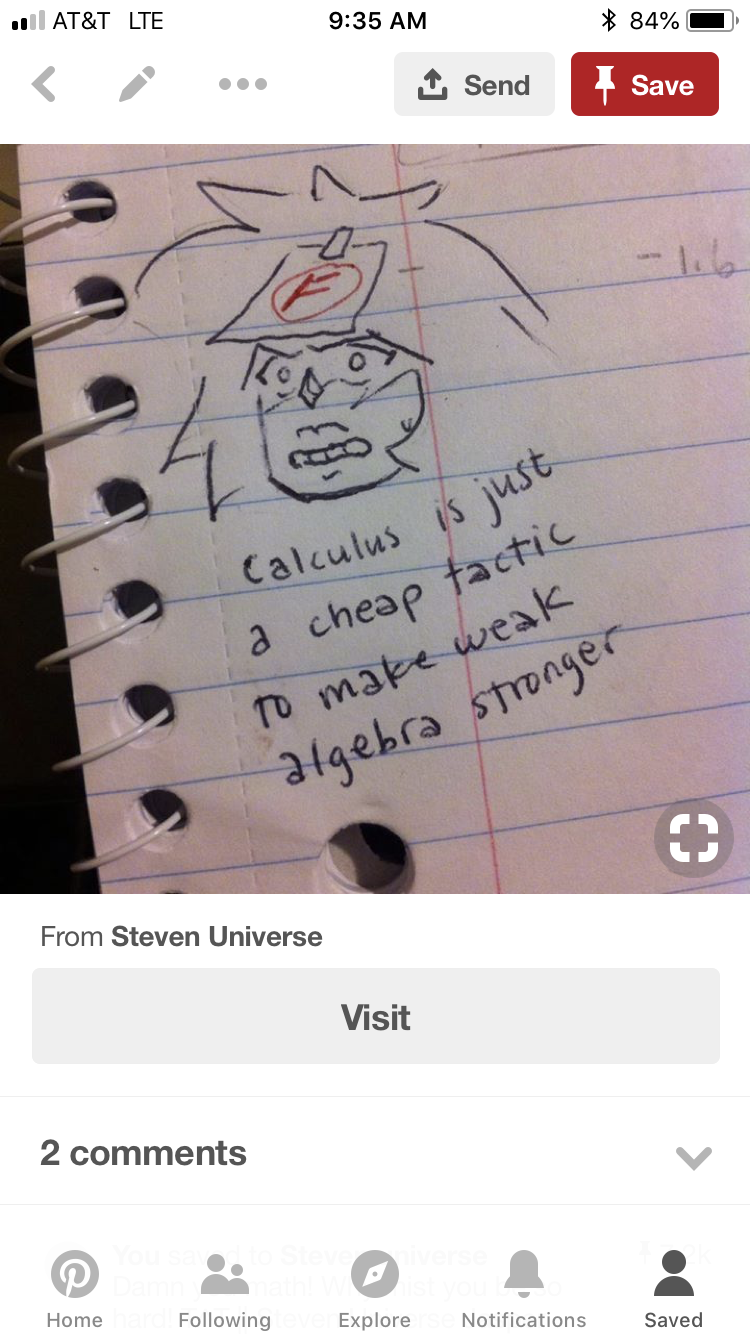
Task: Edit this pin with the pencil icon
Action: (137, 85)
